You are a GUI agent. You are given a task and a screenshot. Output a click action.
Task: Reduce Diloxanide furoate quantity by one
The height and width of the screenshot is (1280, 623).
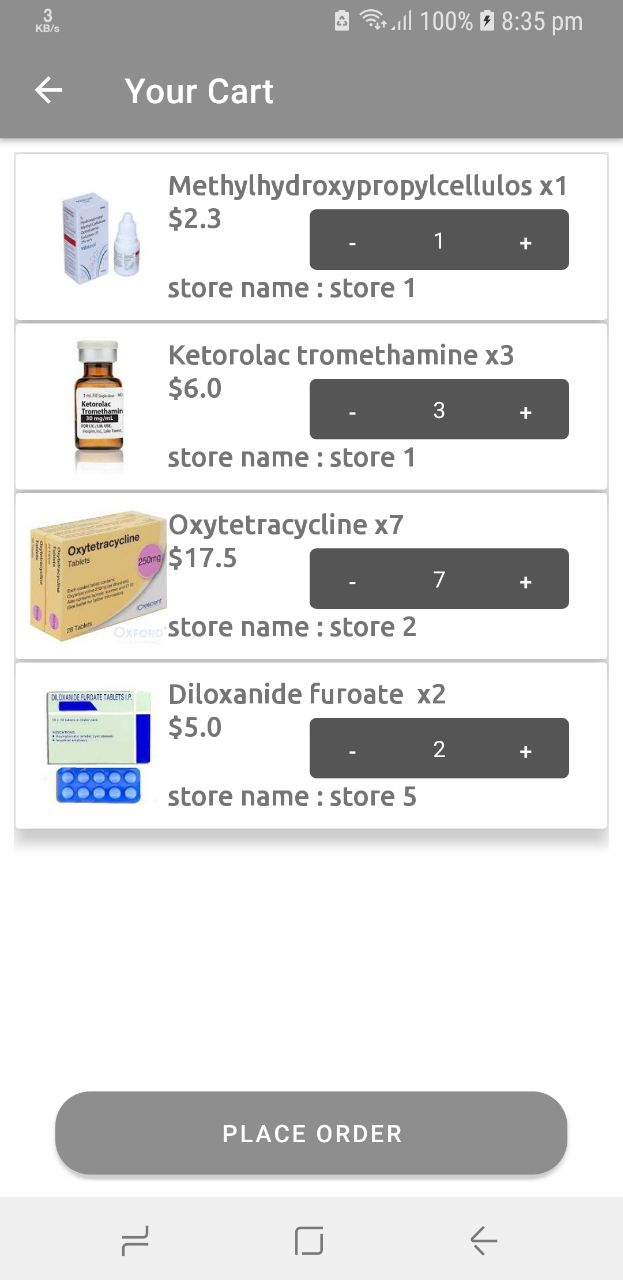pos(352,750)
